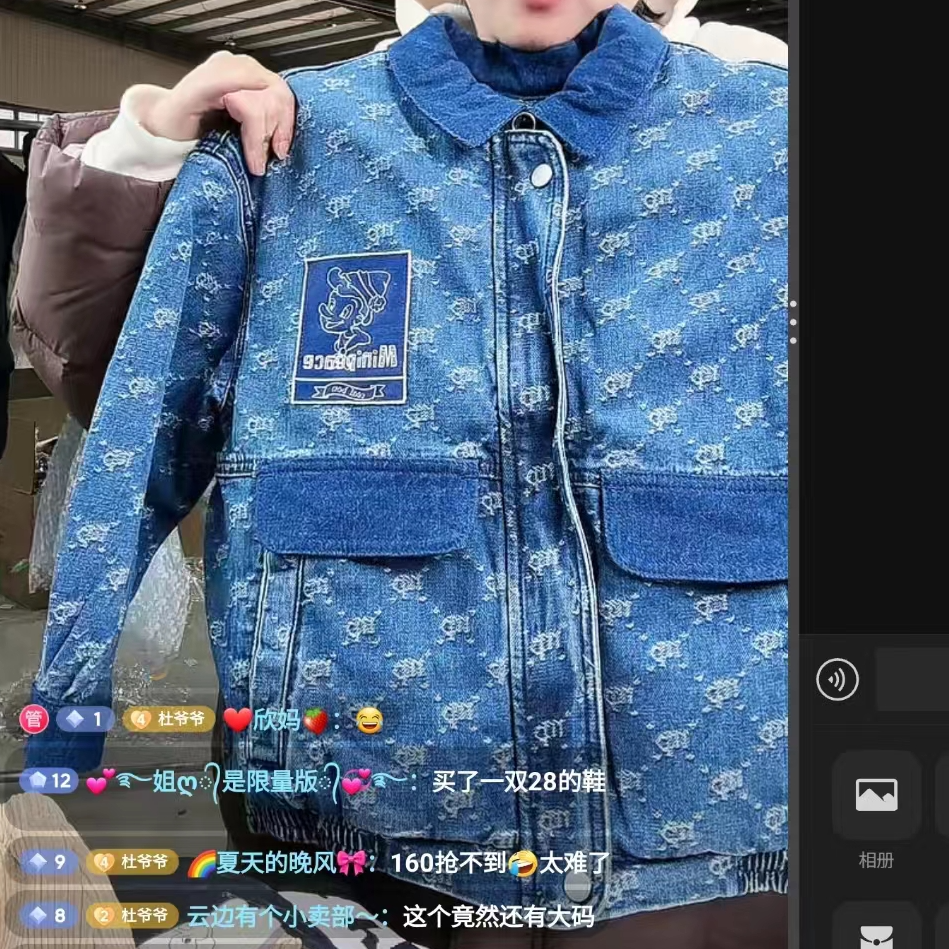Tap the chat message input field

pyautogui.click(x=912, y=680)
